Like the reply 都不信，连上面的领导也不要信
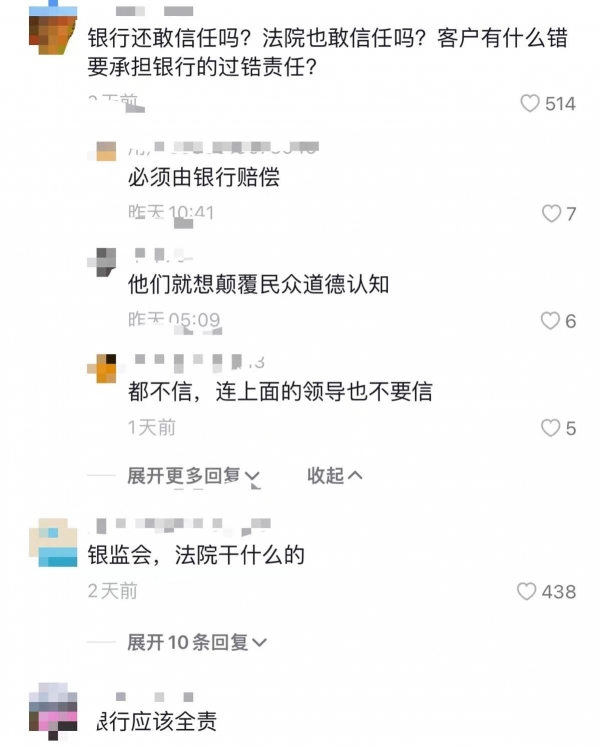The height and width of the screenshot is (747, 600). point(550,428)
